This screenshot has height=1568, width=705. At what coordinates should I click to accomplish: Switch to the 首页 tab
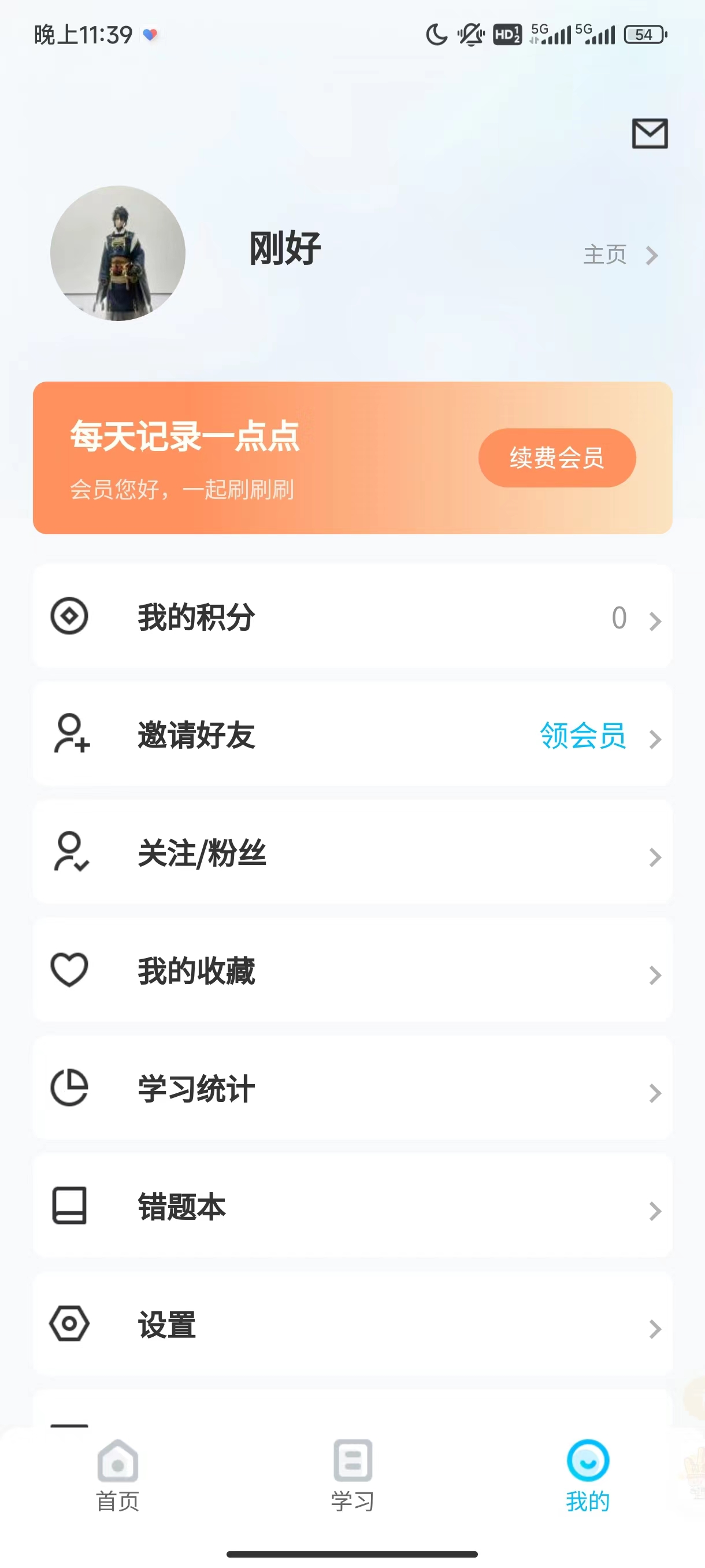pos(117,1475)
